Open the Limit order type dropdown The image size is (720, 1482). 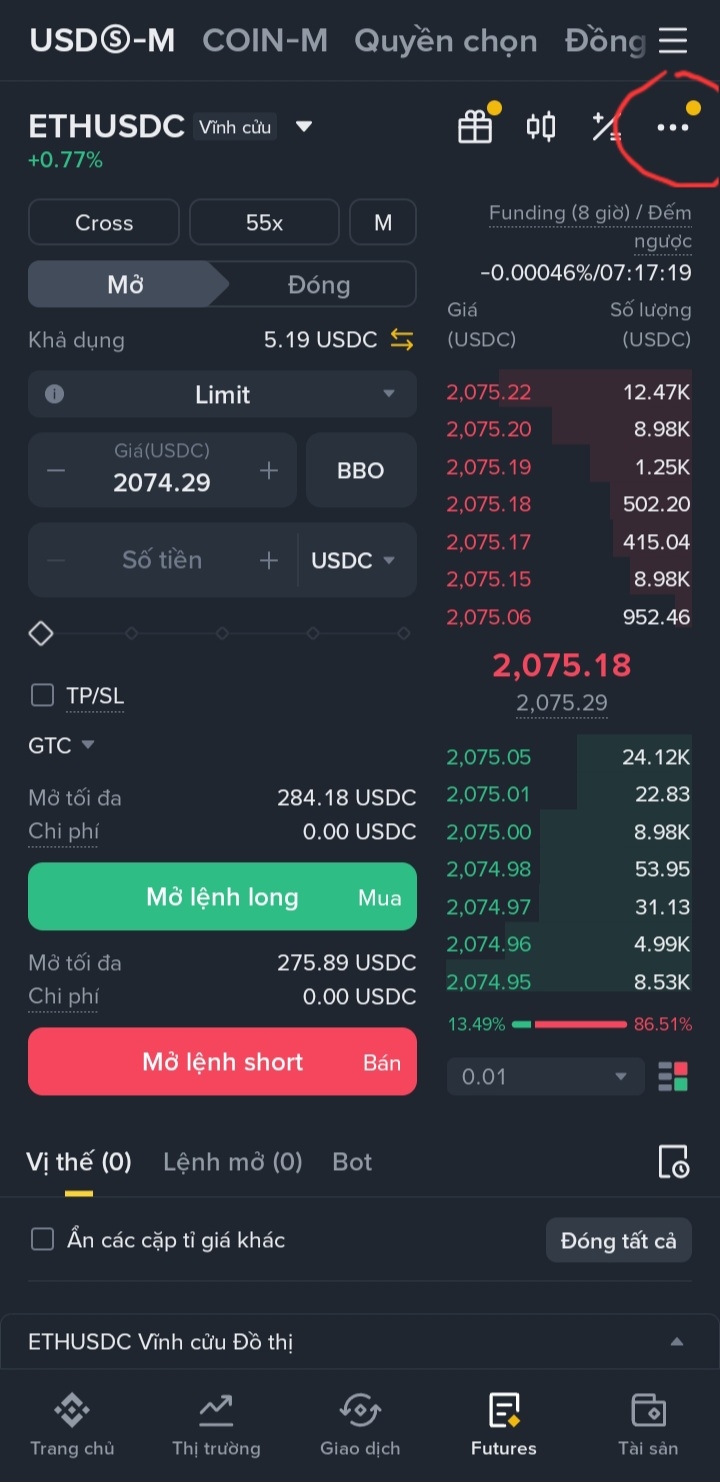(222, 395)
